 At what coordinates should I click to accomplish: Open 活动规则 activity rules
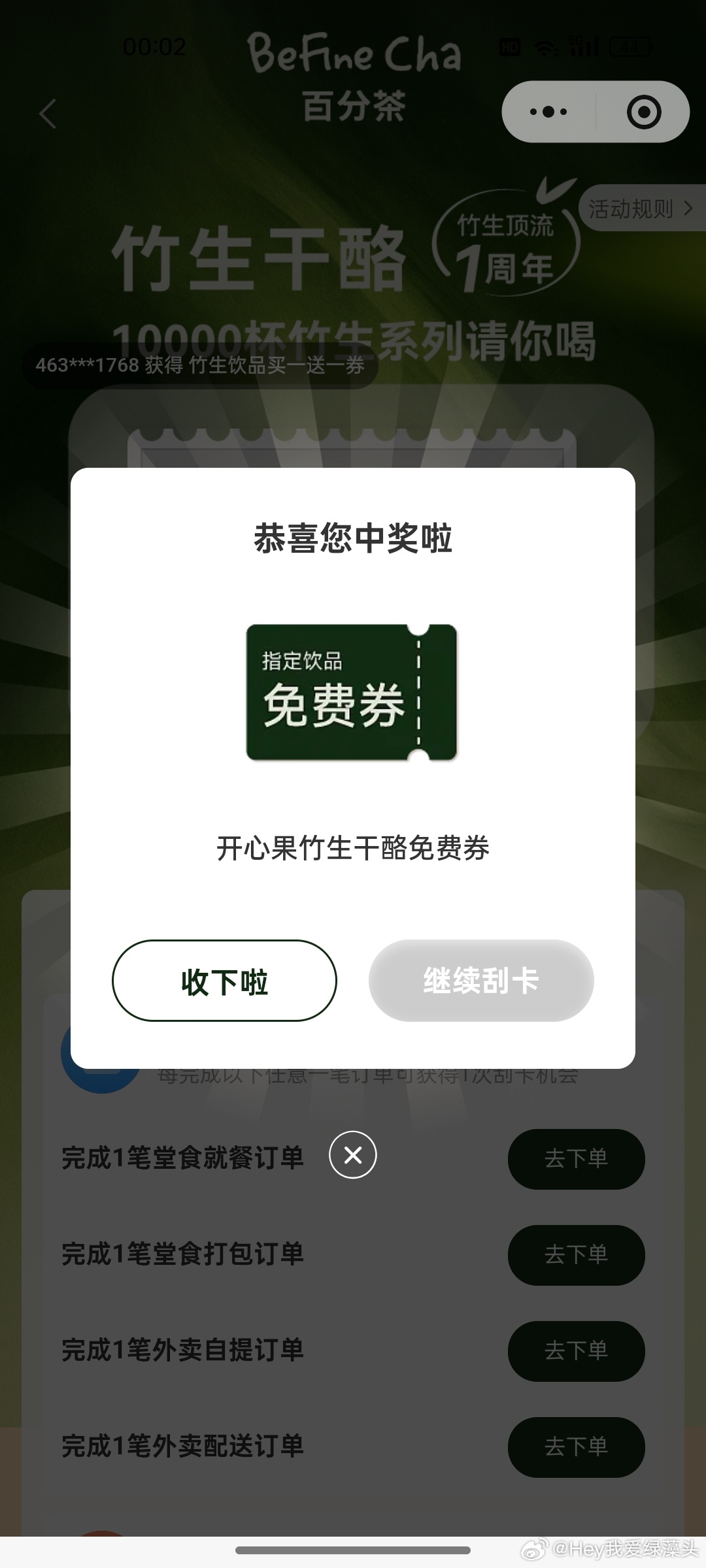[x=641, y=209]
